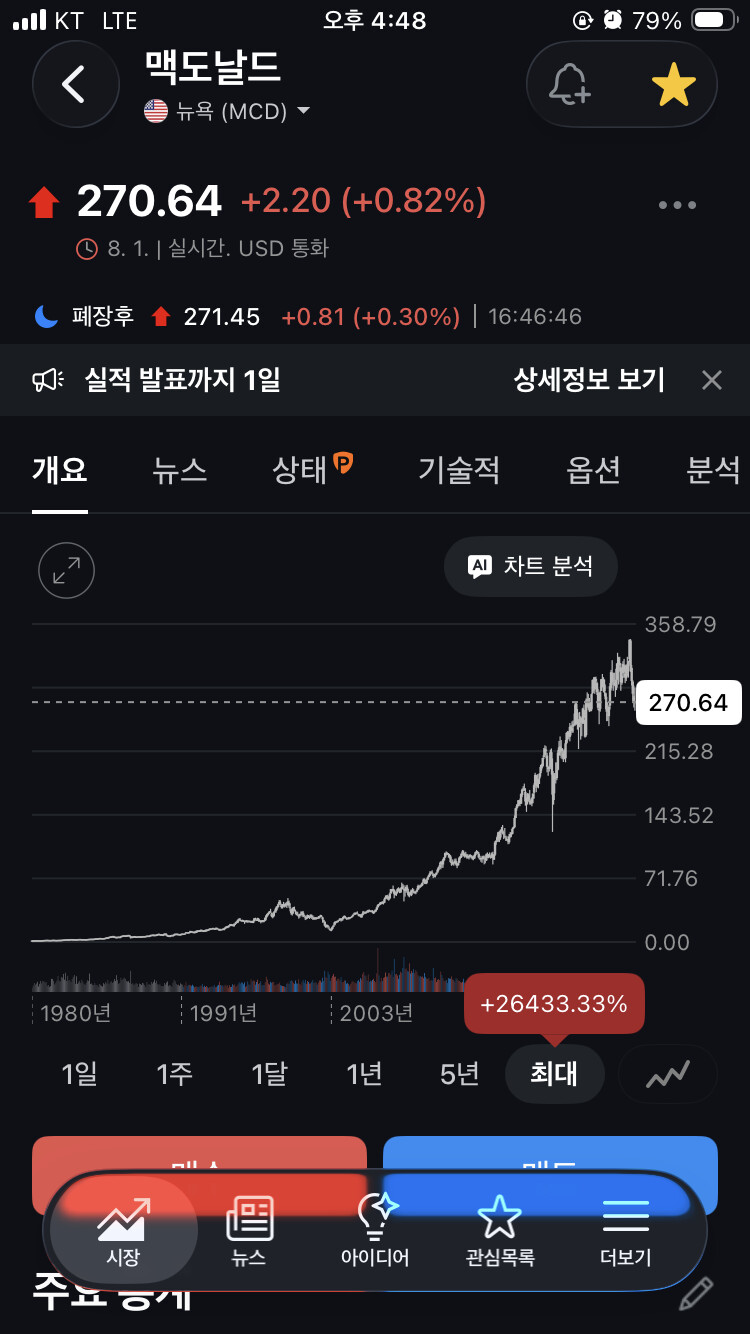Dismiss the 실적 발표까지 1일 banner
Image resolution: width=750 pixels, height=1334 pixels.
[x=711, y=380]
